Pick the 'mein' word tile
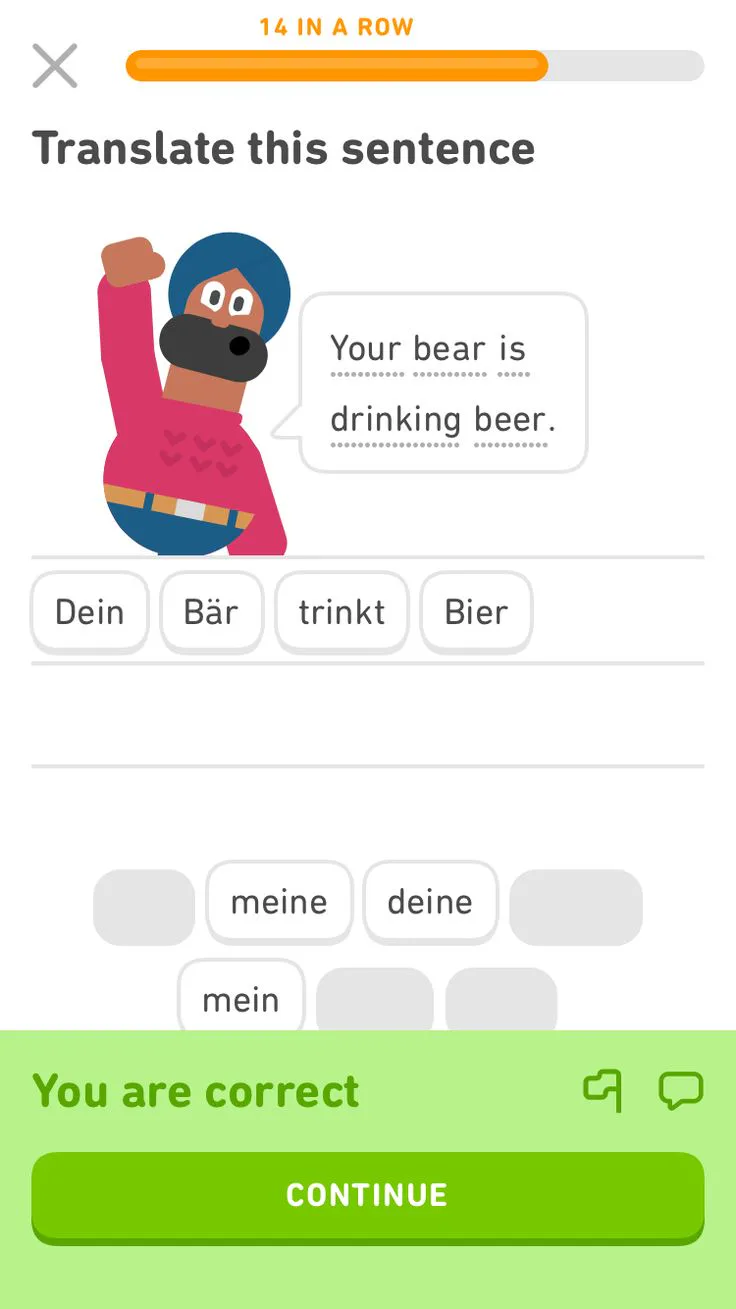736x1309 pixels. click(241, 999)
